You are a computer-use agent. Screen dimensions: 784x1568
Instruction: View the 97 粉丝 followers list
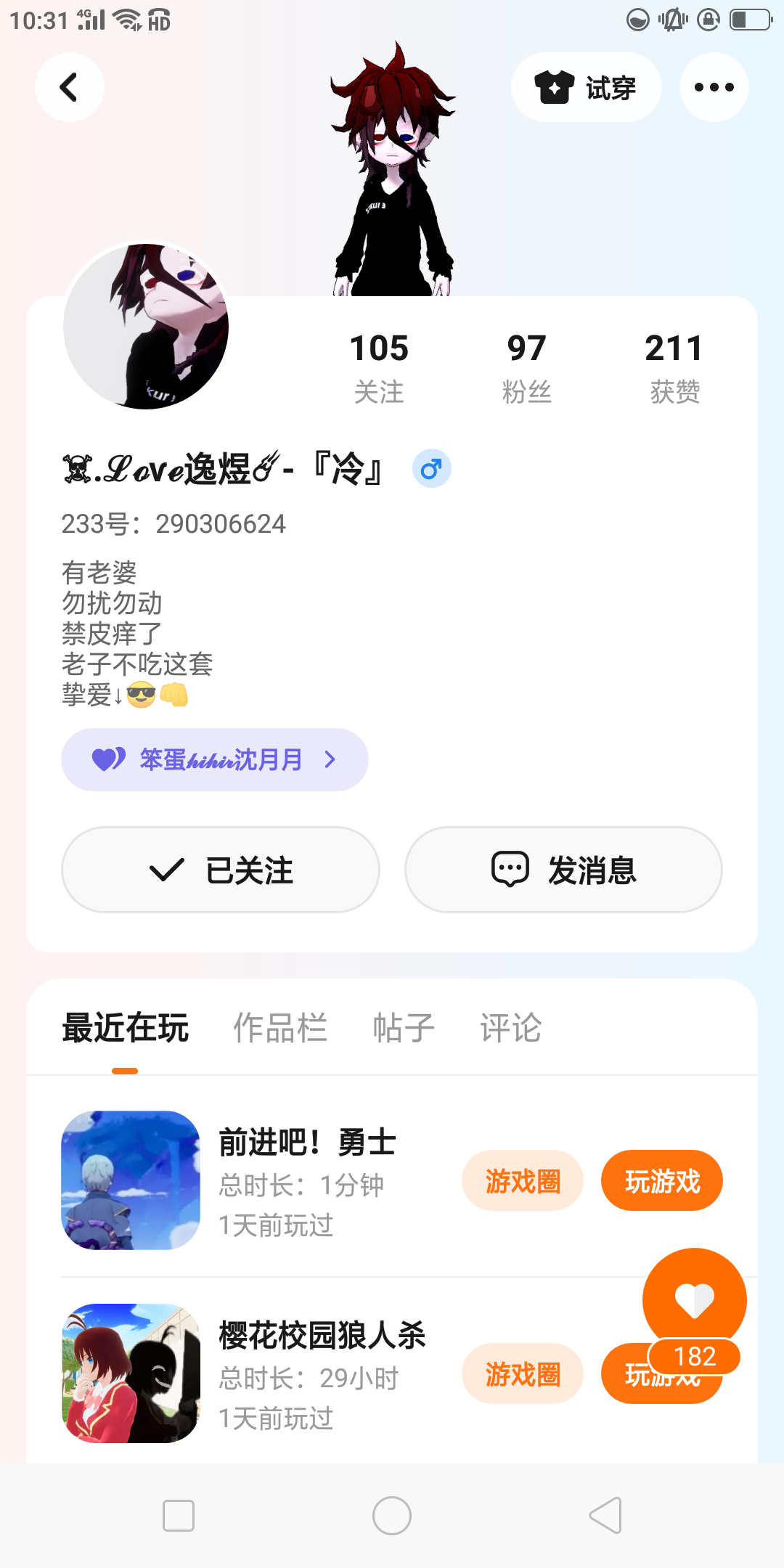point(526,367)
